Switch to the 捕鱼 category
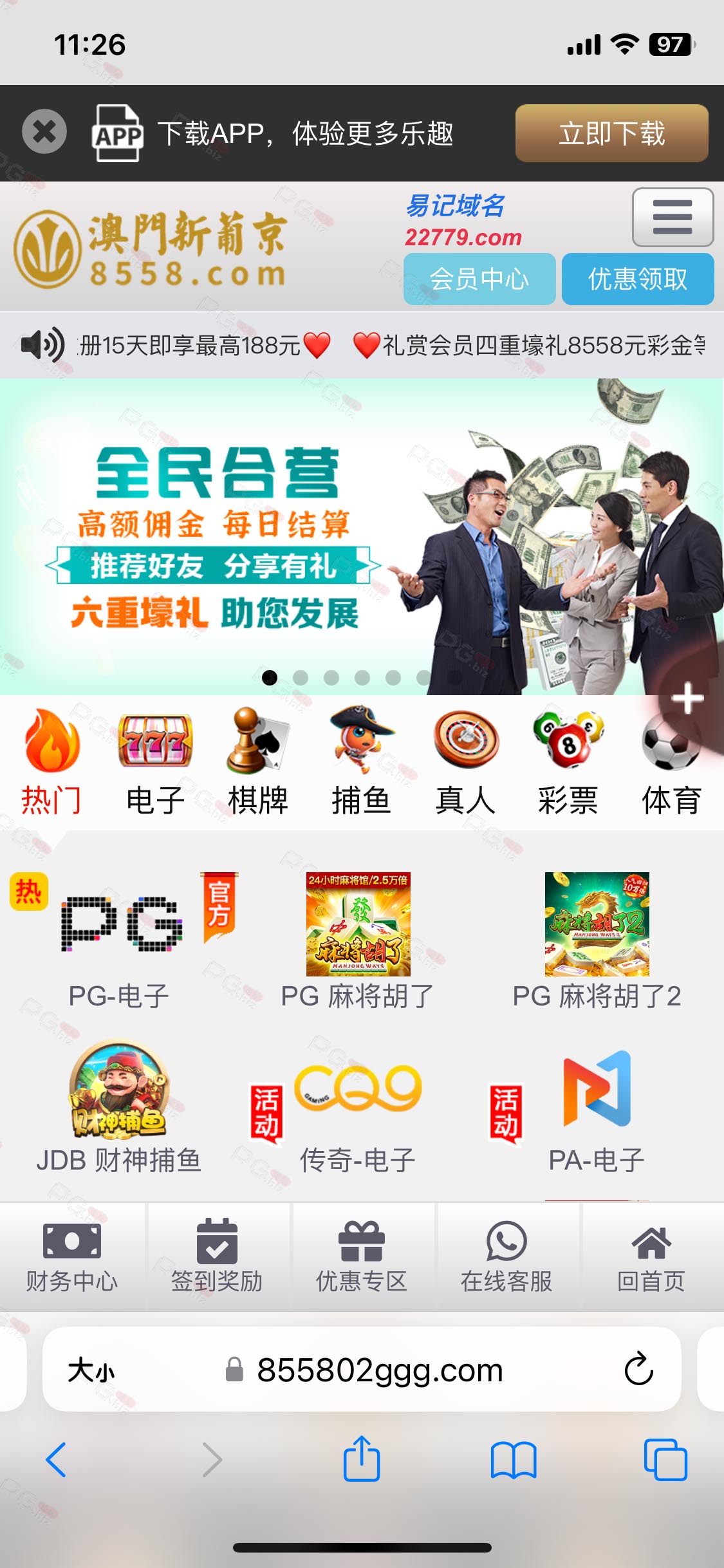Screen dimensions: 724x1568 click(361, 763)
